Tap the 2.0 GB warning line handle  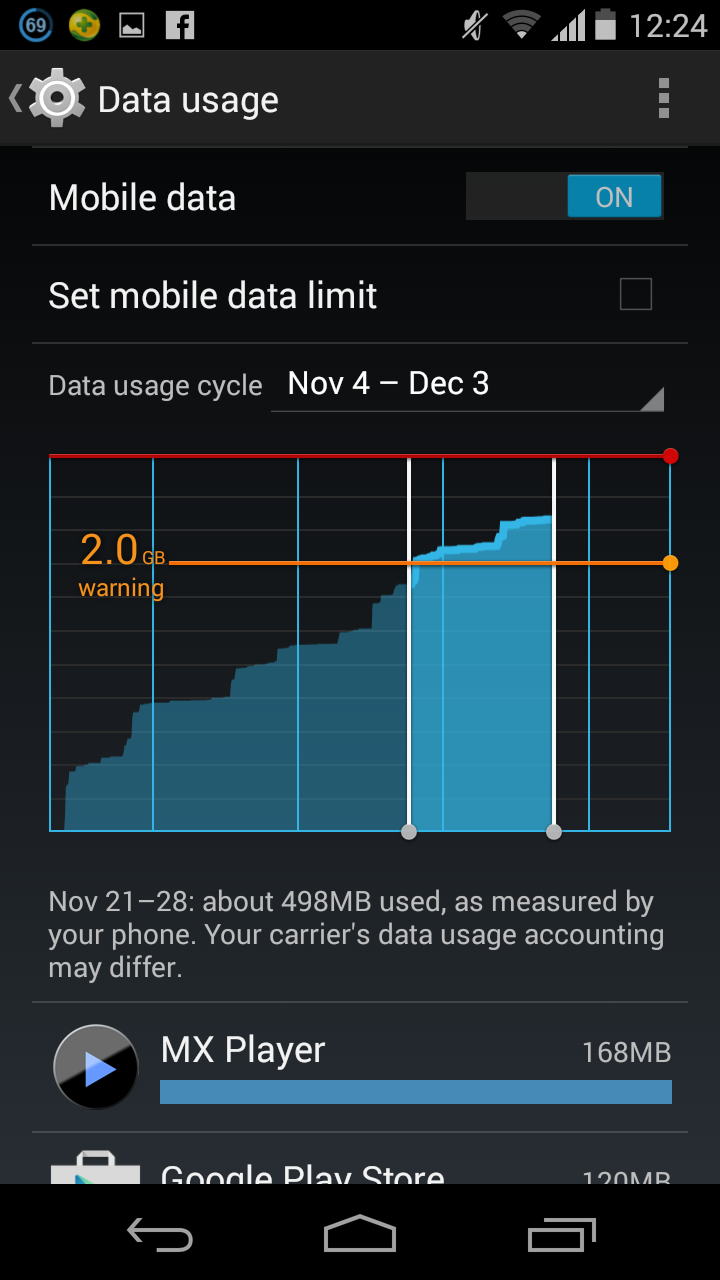(670, 563)
